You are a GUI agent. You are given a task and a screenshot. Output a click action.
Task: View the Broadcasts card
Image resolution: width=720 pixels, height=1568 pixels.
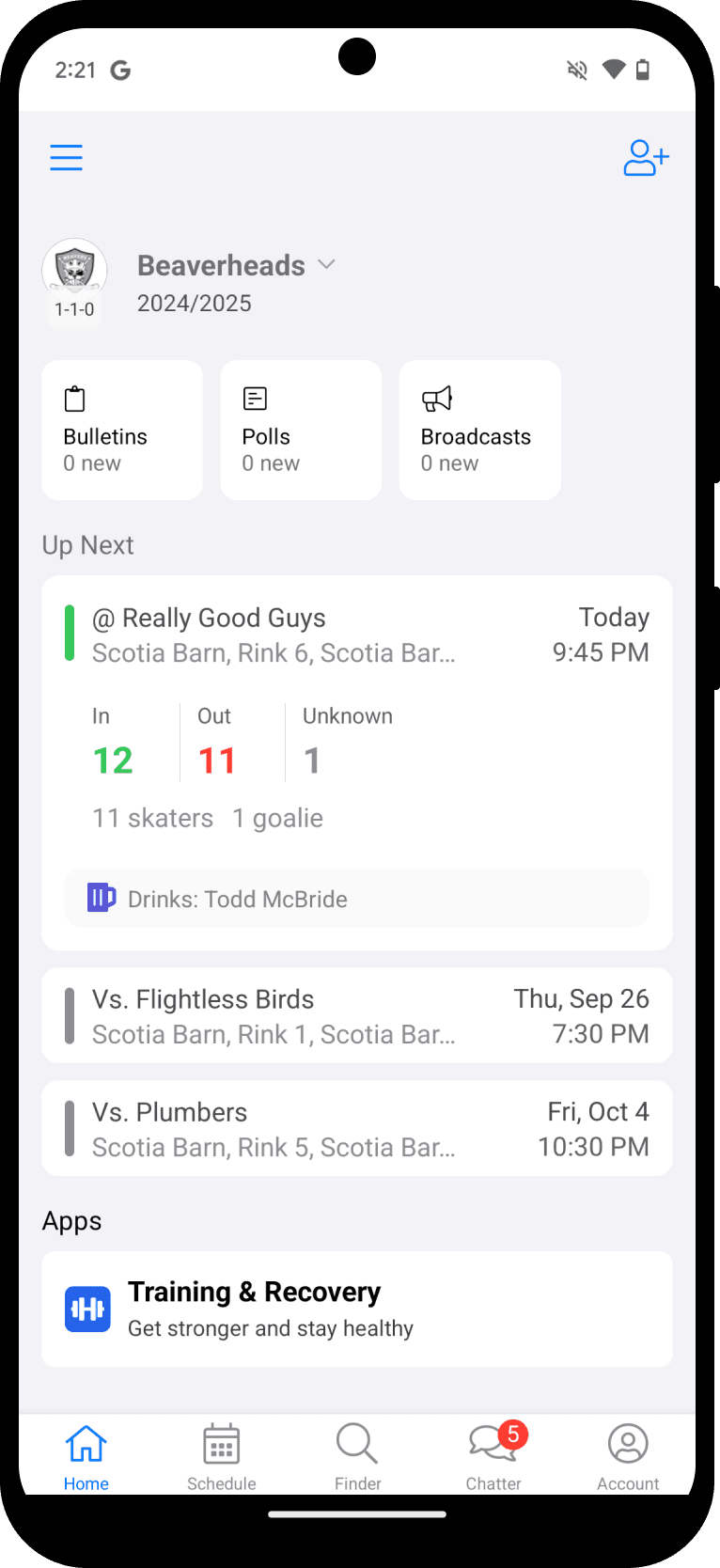pyautogui.click(x=479, y=431)
